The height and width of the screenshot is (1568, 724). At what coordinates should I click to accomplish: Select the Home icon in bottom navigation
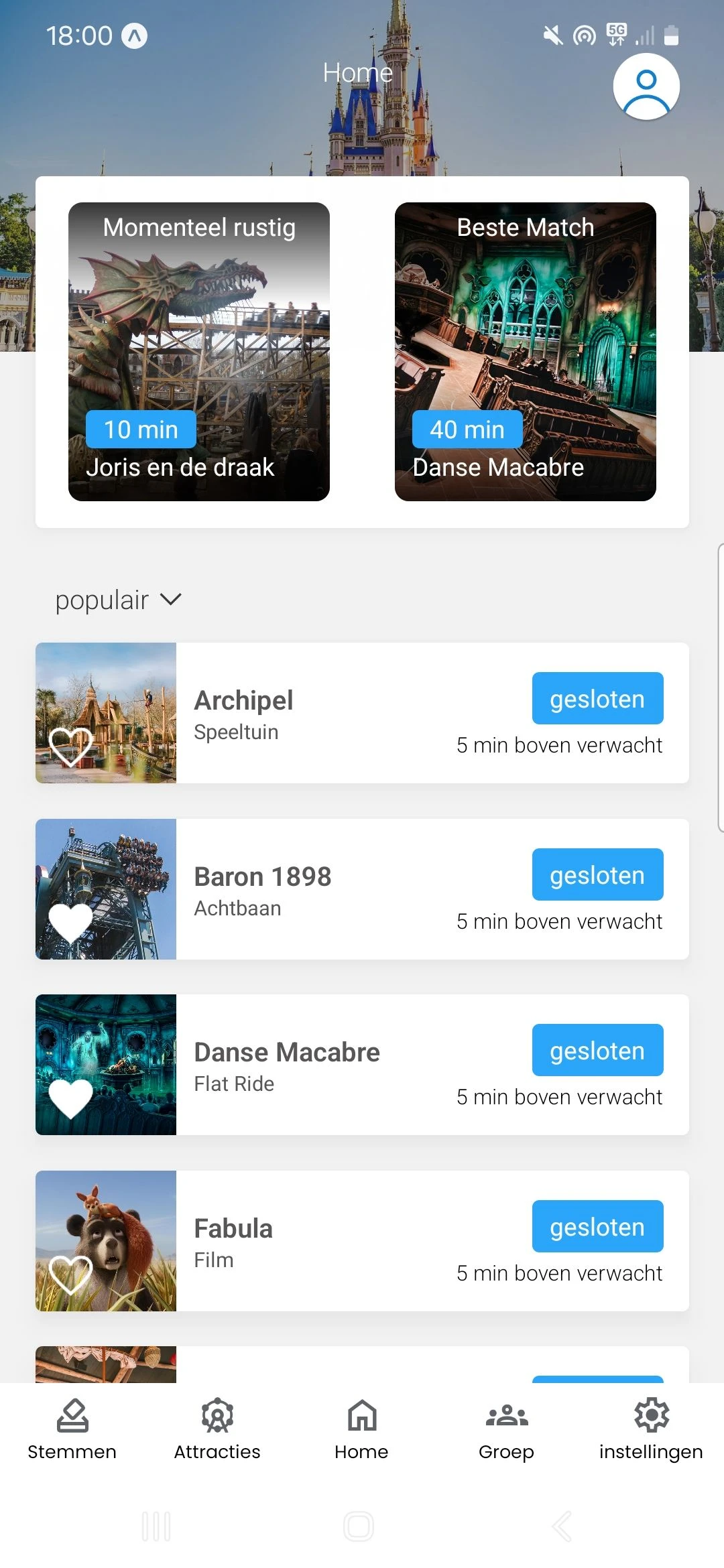(361, 1416)
